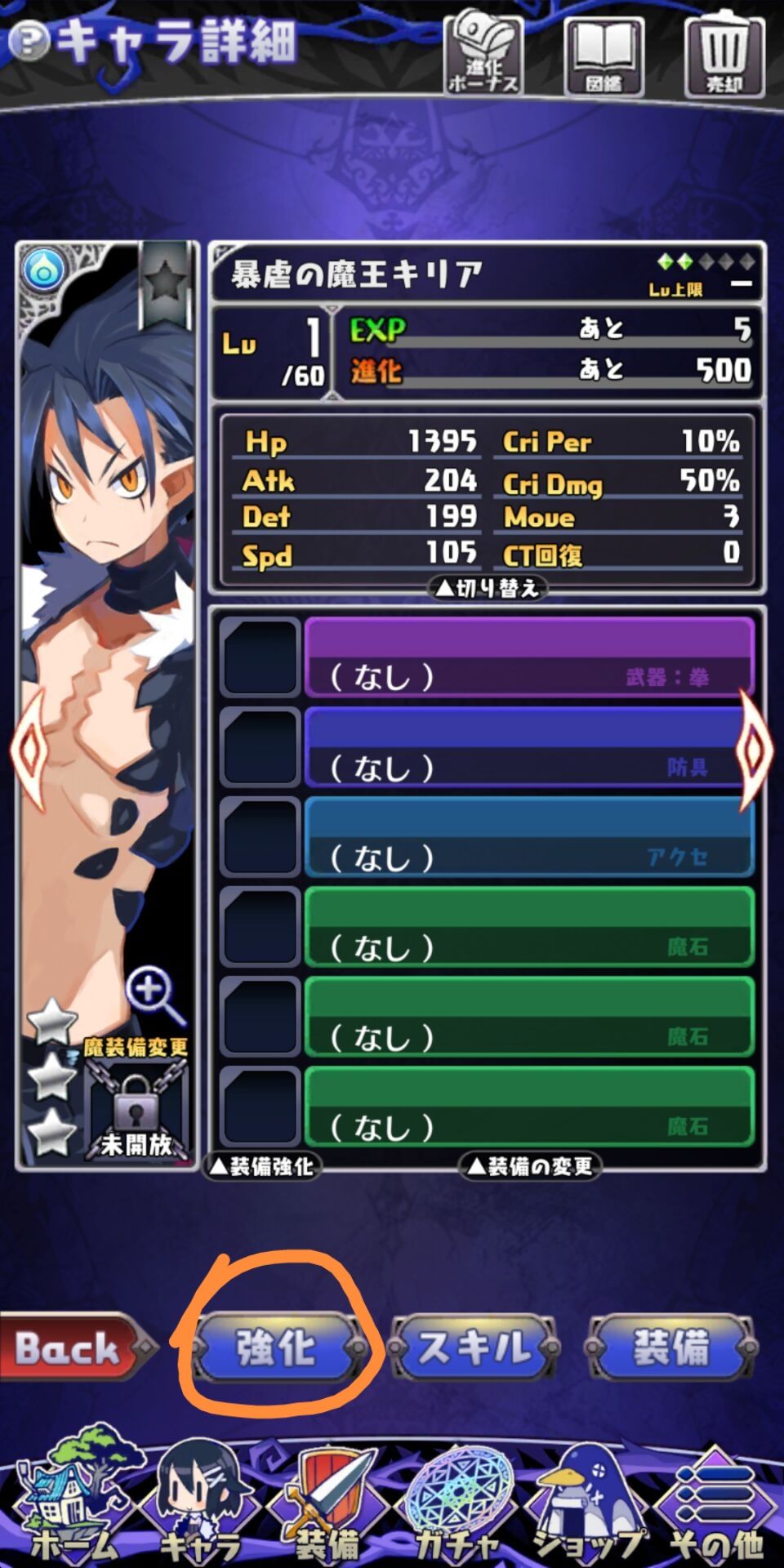Select the empty アクセ accessory slot
This screenshot has width=784, height=1568.
point(528,838)
